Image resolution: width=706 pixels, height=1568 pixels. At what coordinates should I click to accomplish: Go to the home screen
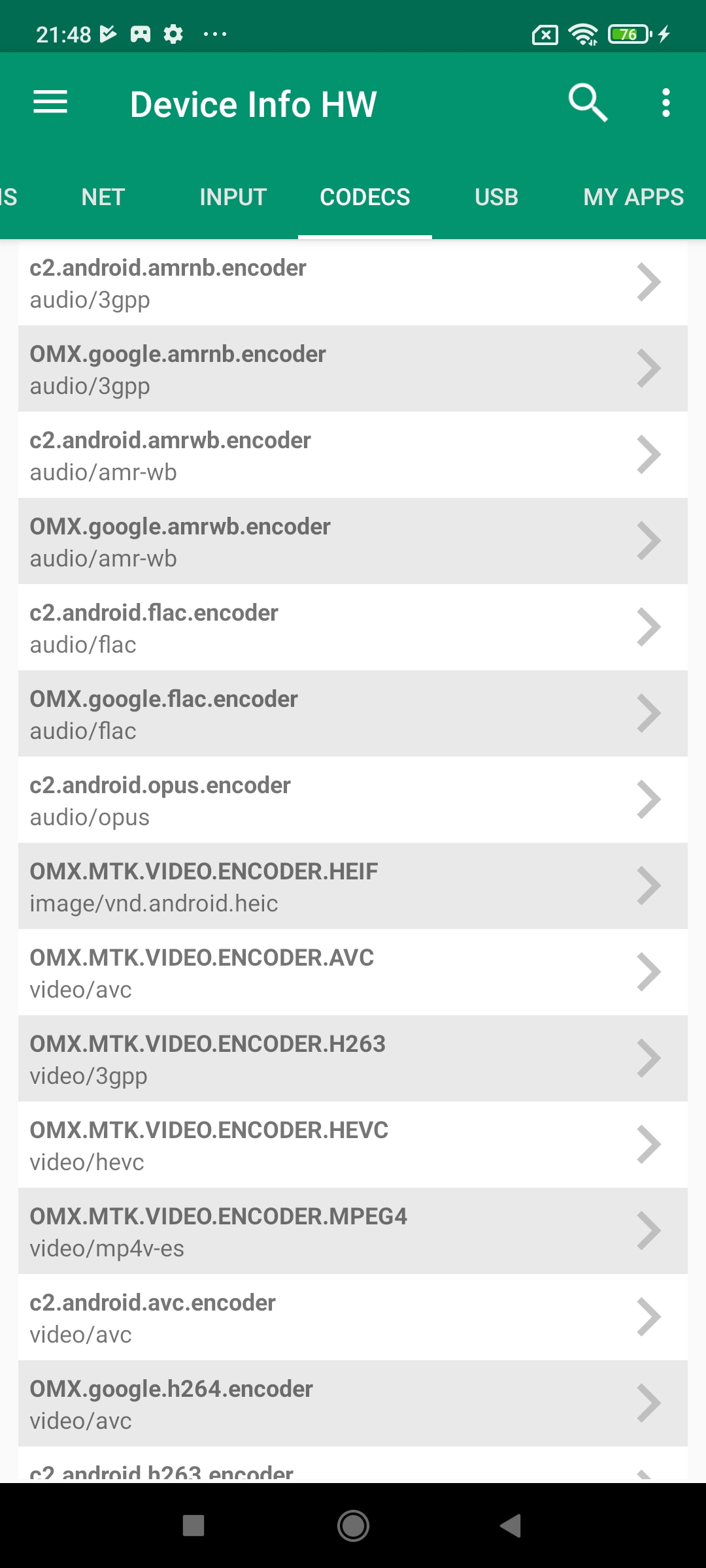point(353,1526)
